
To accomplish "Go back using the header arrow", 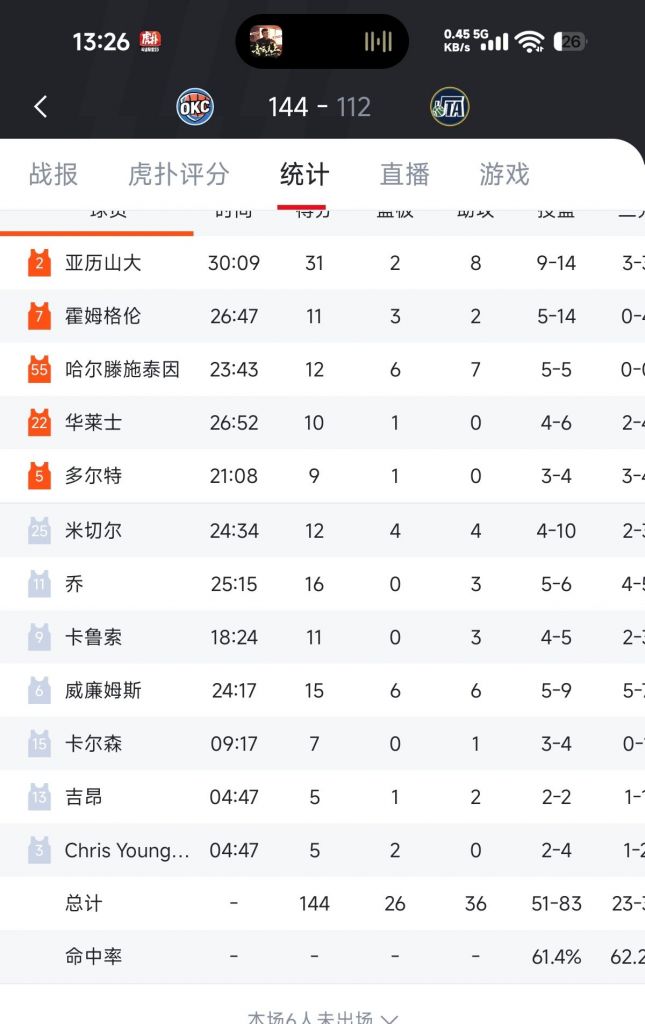I will (40, 107).
